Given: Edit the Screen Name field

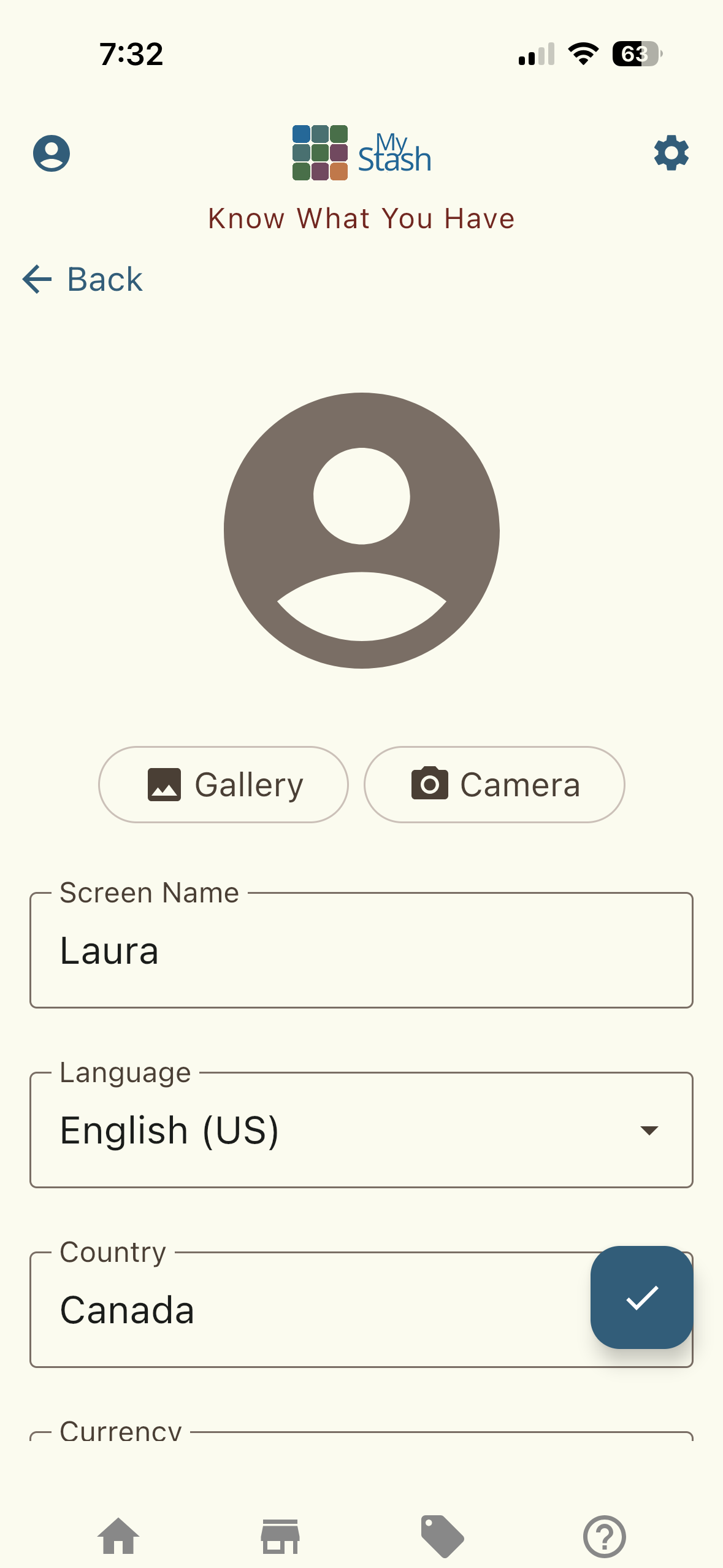Looking at the screenshot, I should (x=361, y=951).
